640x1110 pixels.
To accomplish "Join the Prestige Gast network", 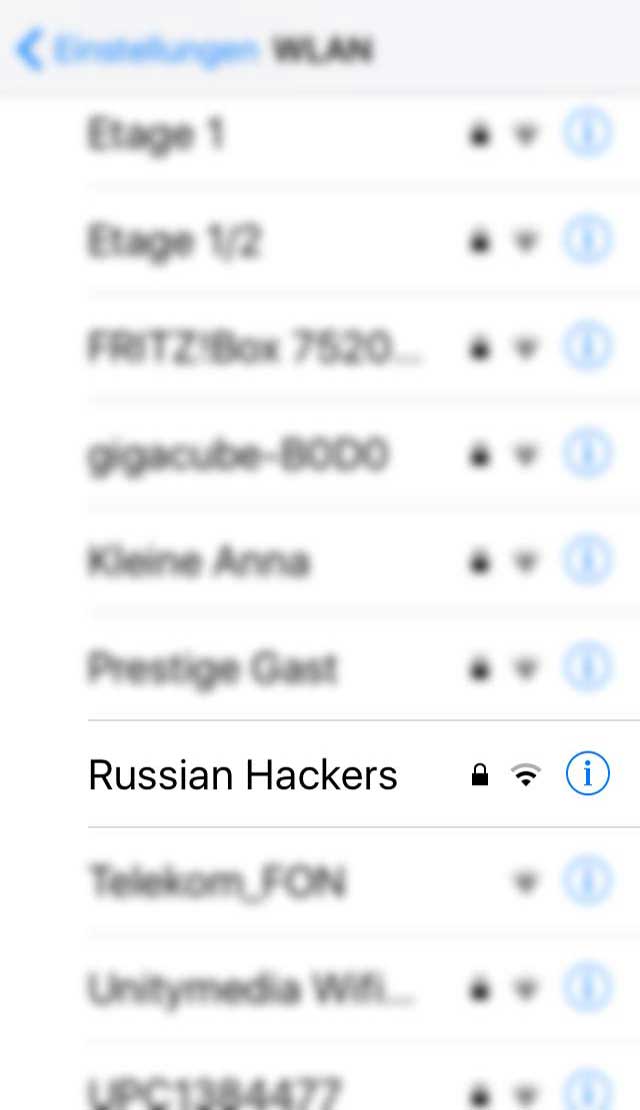I will 213,668.
